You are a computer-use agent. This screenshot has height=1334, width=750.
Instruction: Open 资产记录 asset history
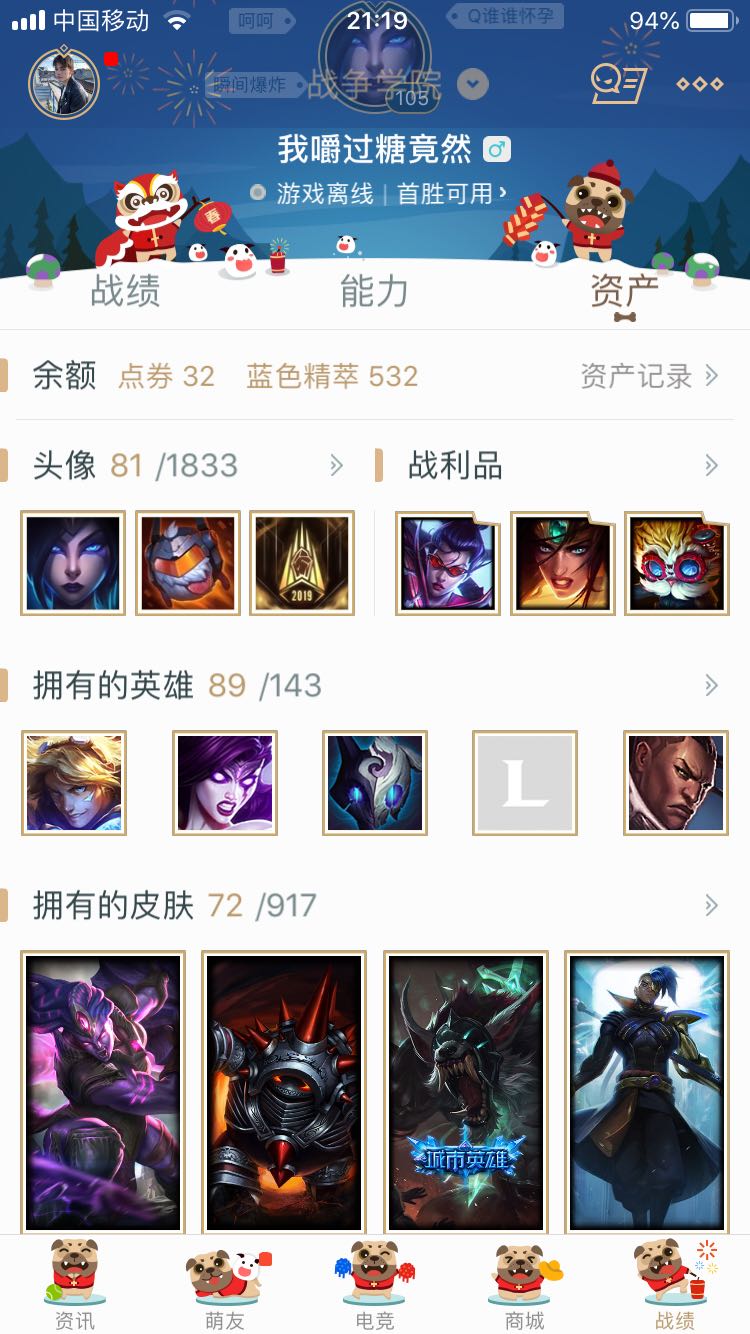[x=649, y=376]
